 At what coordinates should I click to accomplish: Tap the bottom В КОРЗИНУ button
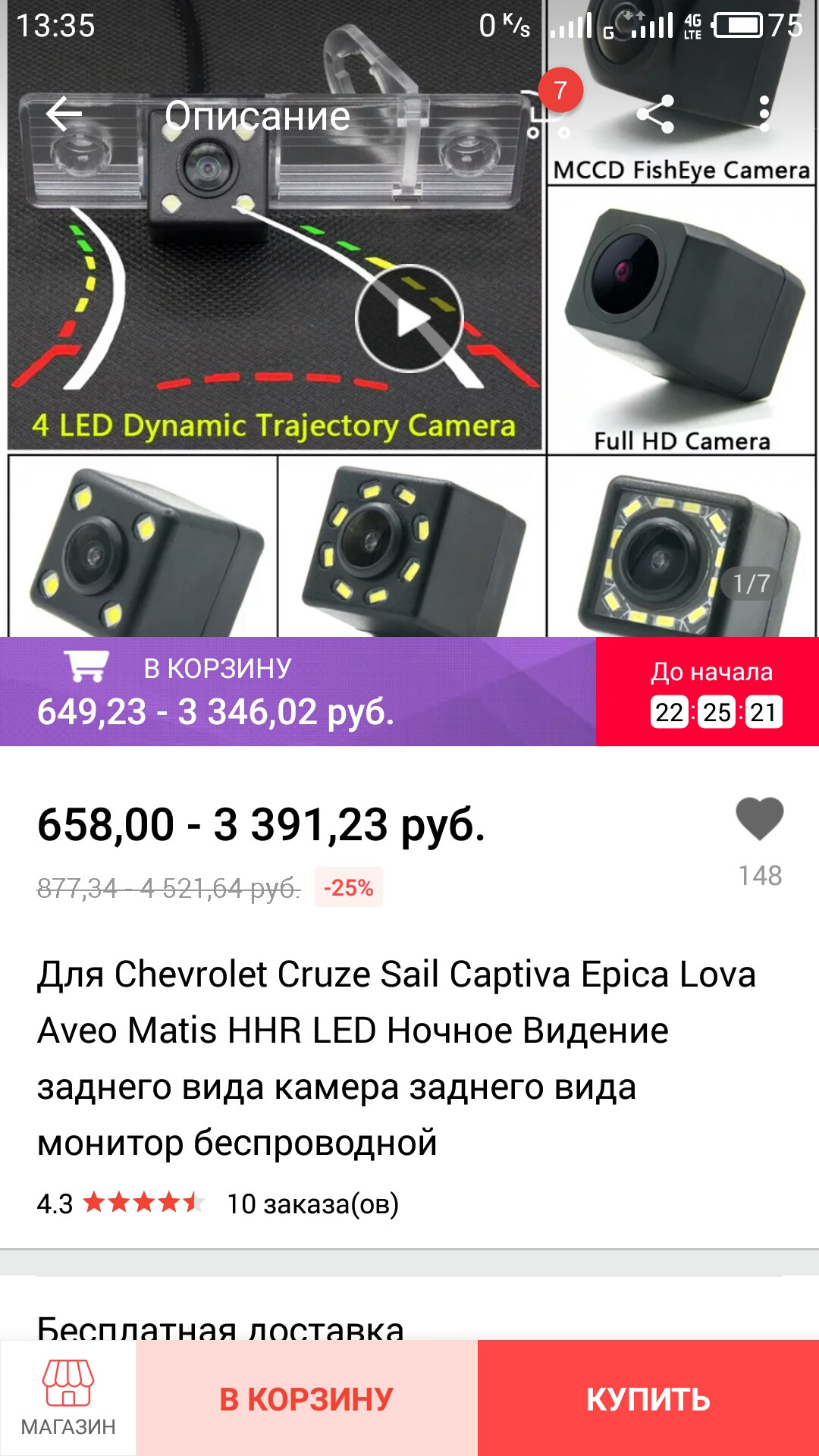306,1398
